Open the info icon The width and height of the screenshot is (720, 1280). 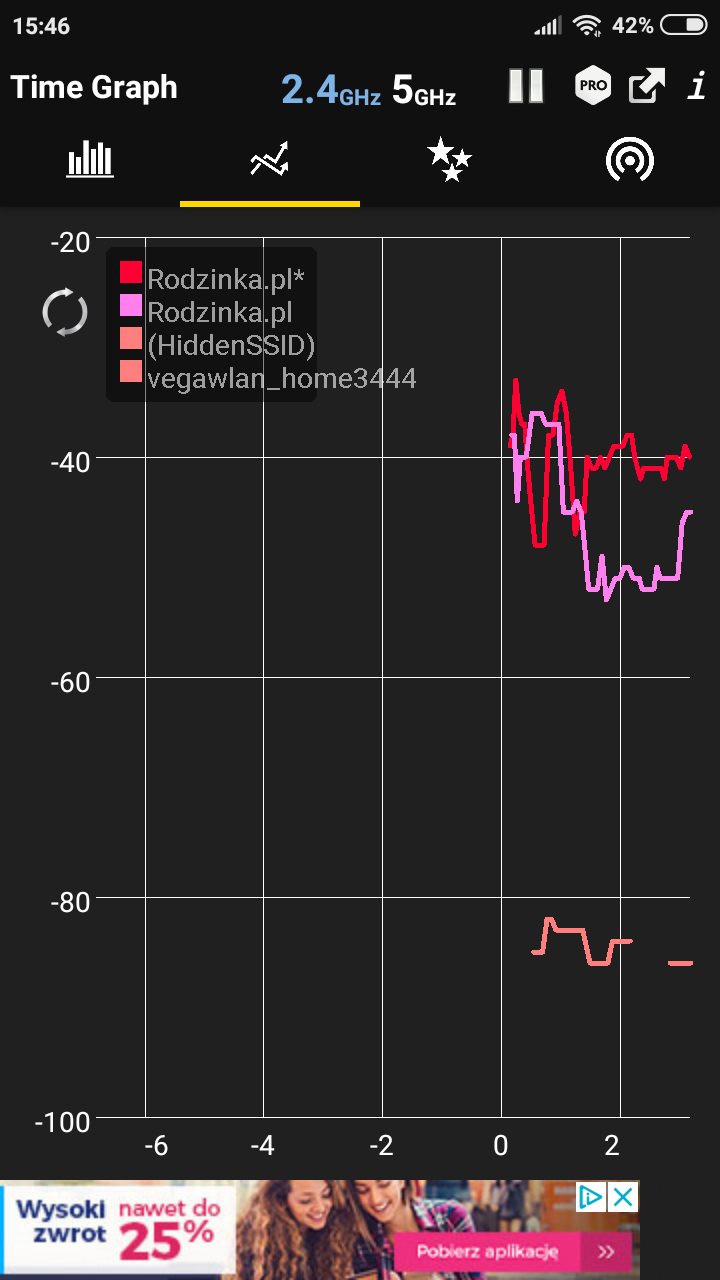(697, 87)
